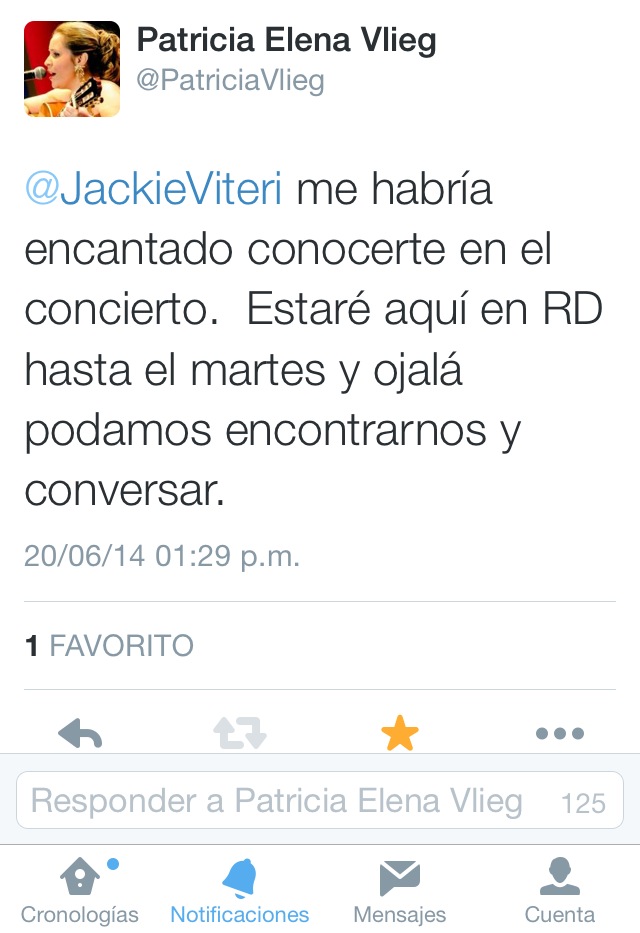Screen dimensions: 640x933
Task: Open the three-dot more options
Action: click(x=560, y=733)
